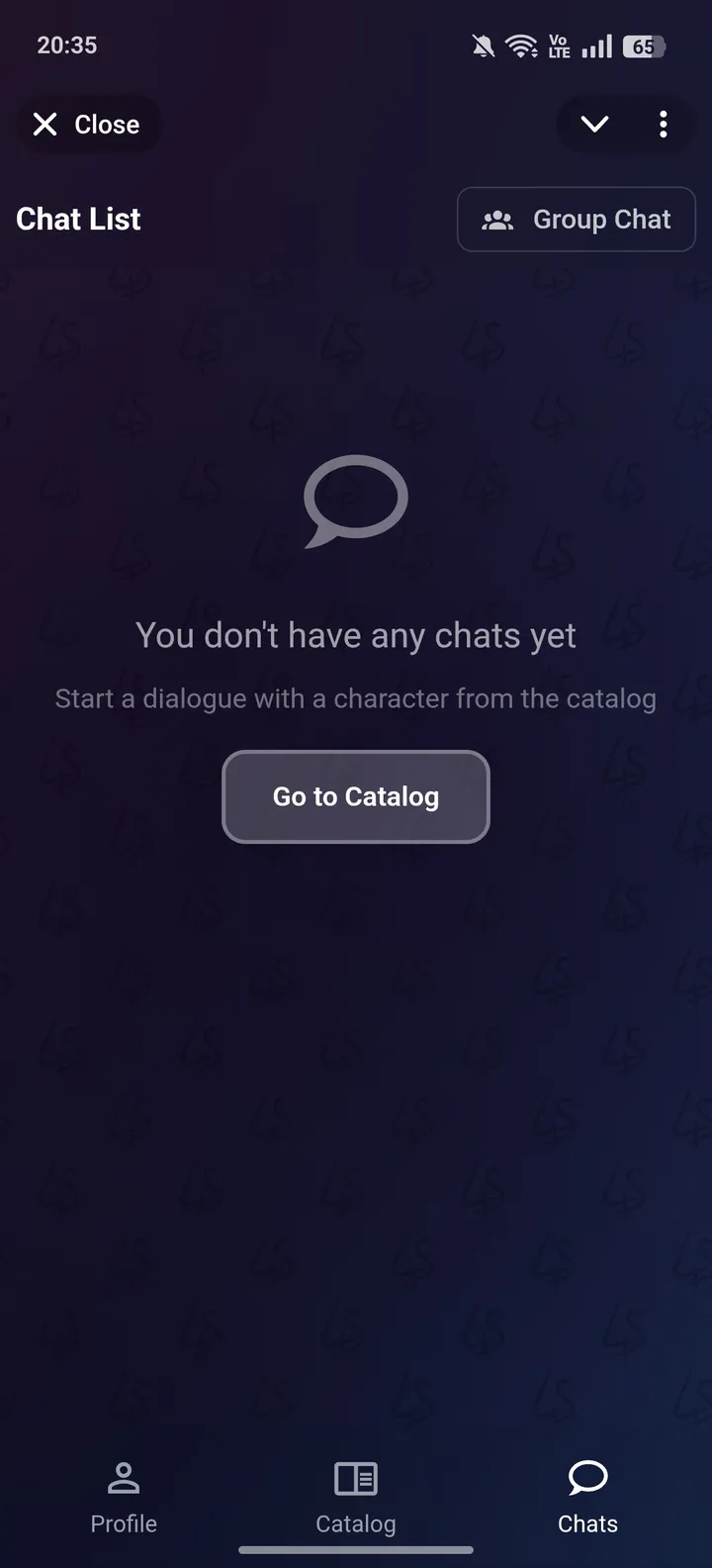This screenshot has height=1568, width=712.
Task: Open the Catalog tab
Action: point(356,1498)
